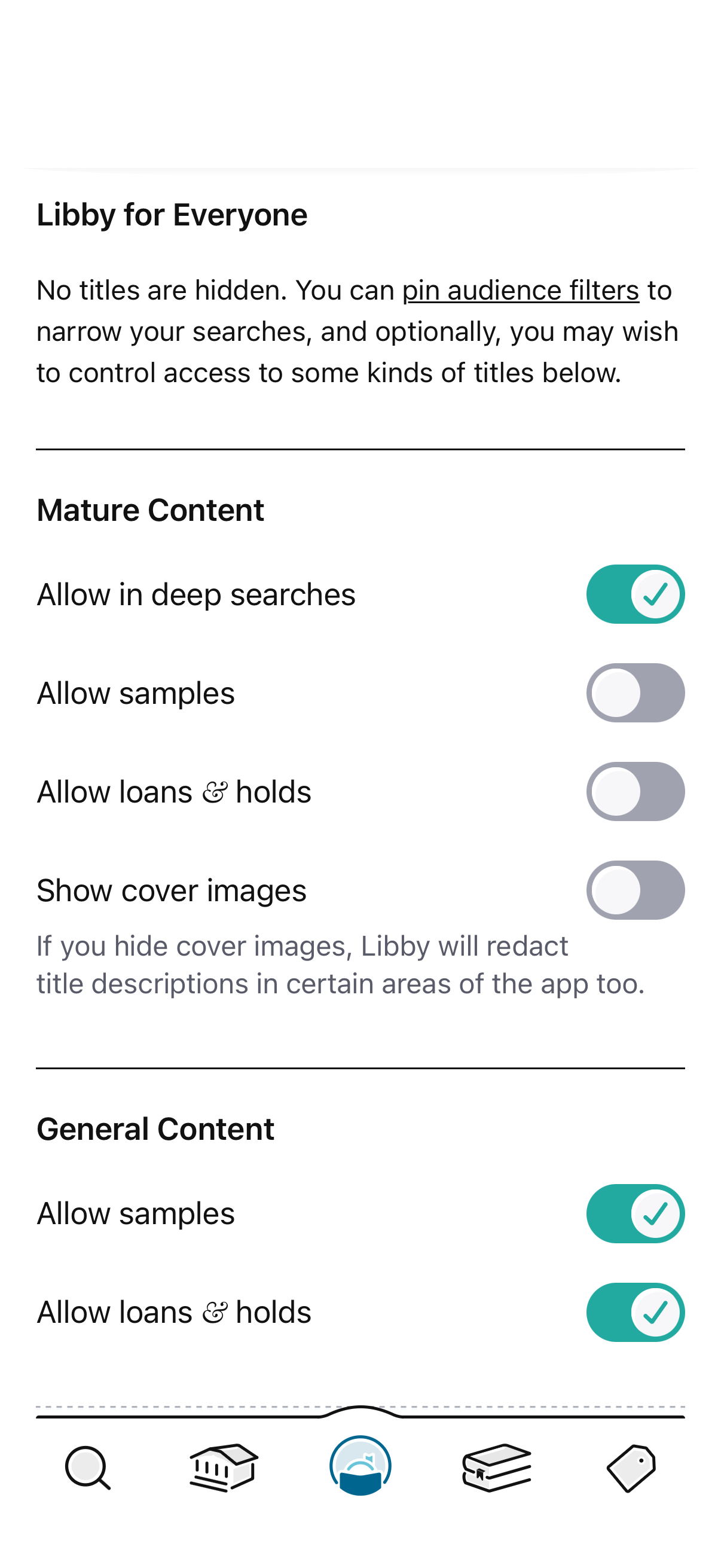This screenshot has width=721, height=1568.
Task: Open the pin audience filters link
Action: [520, 291]
